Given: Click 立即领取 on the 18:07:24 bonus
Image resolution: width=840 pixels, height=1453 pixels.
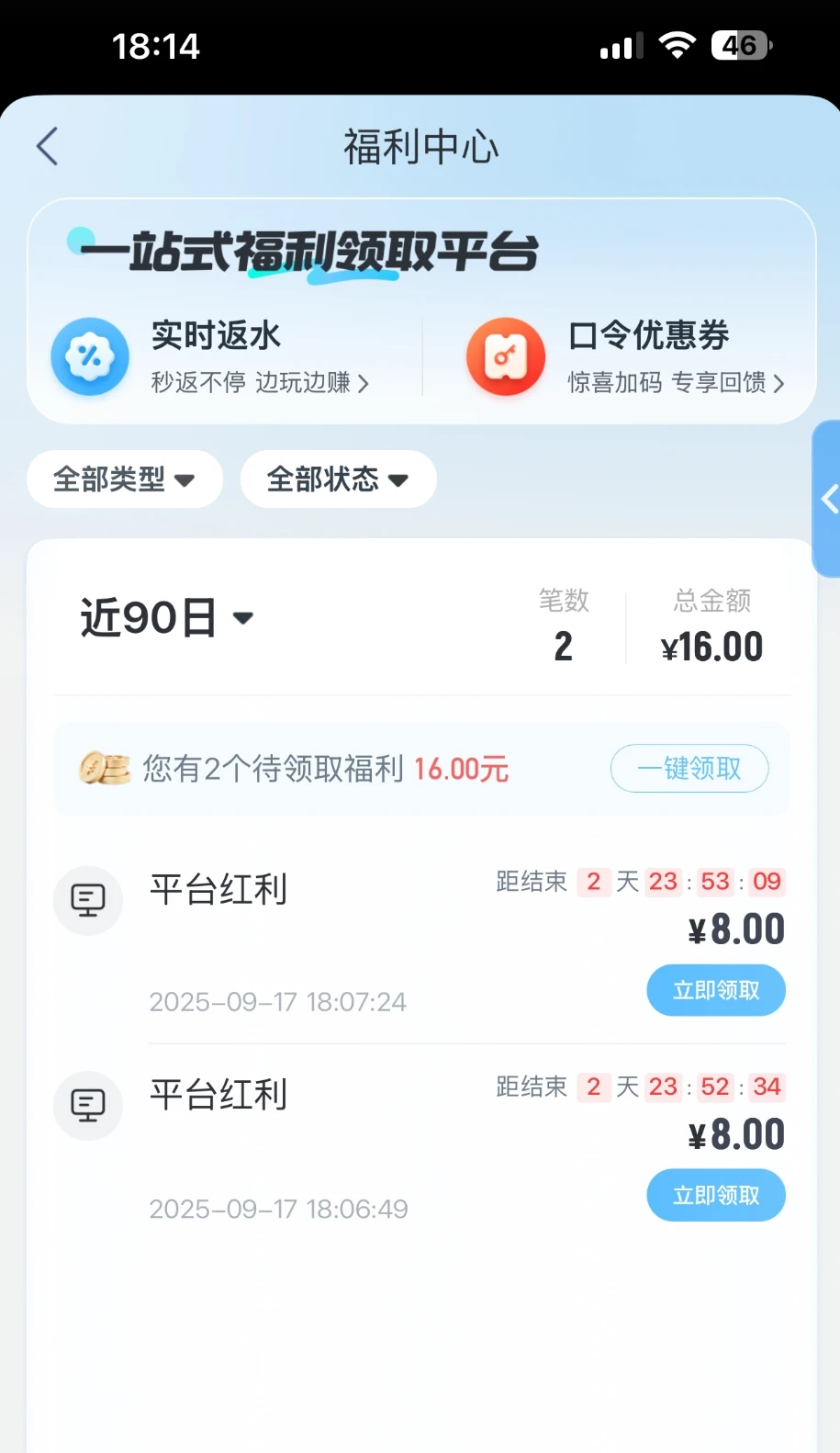Looking at the screenshot, I should 715,990.
